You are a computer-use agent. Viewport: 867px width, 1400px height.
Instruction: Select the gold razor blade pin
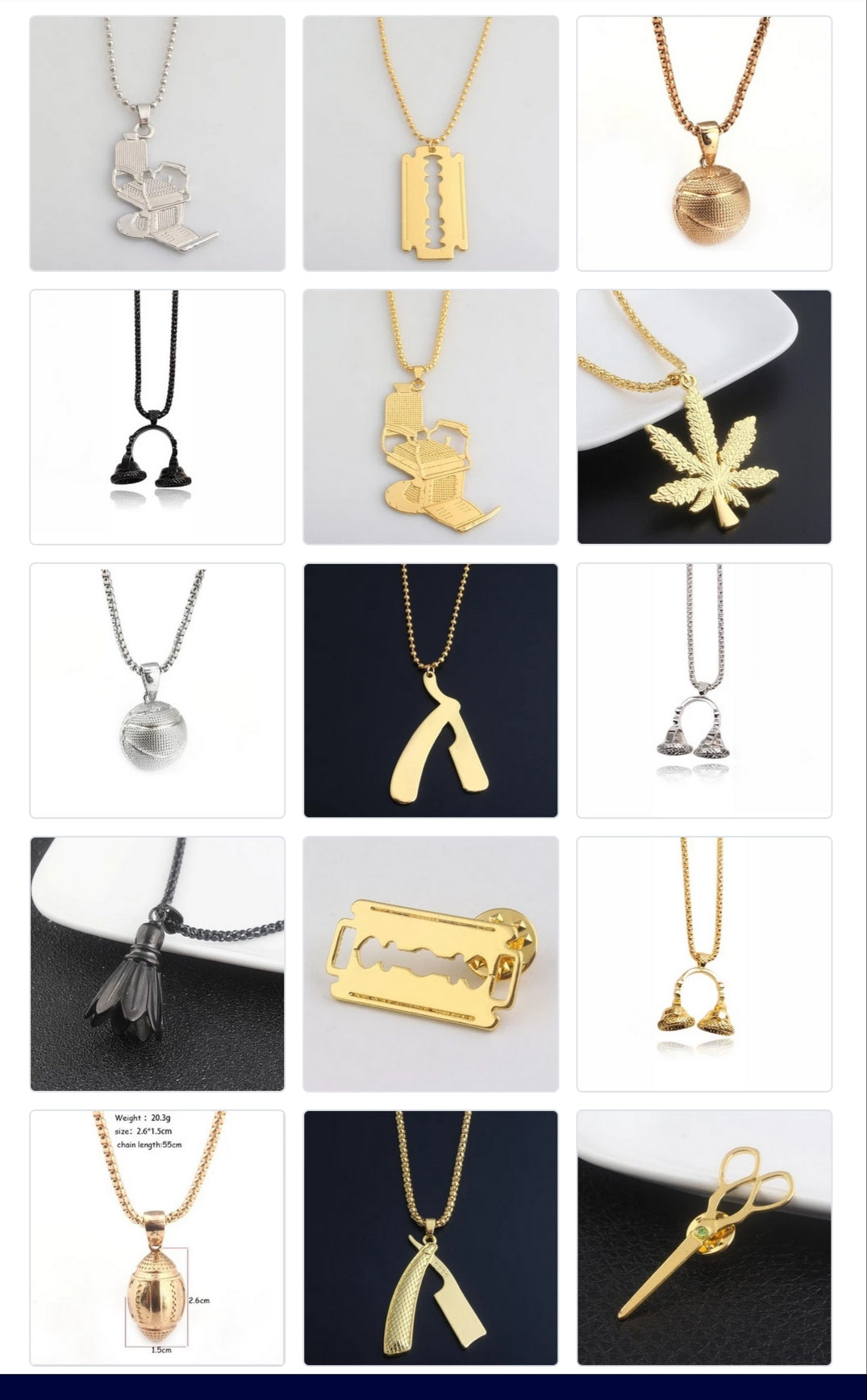431,963
